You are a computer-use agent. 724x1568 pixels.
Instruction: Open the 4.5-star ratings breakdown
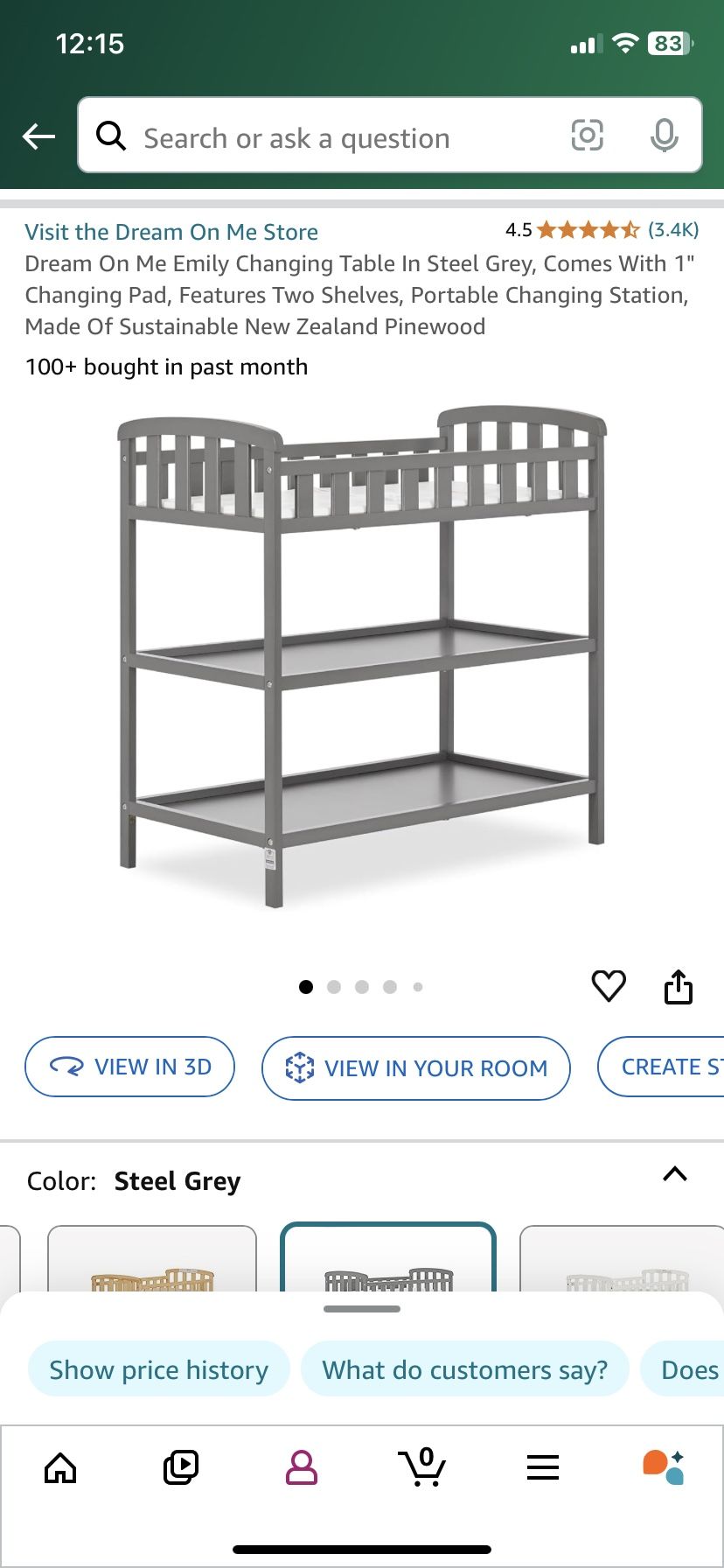point(584,231)
